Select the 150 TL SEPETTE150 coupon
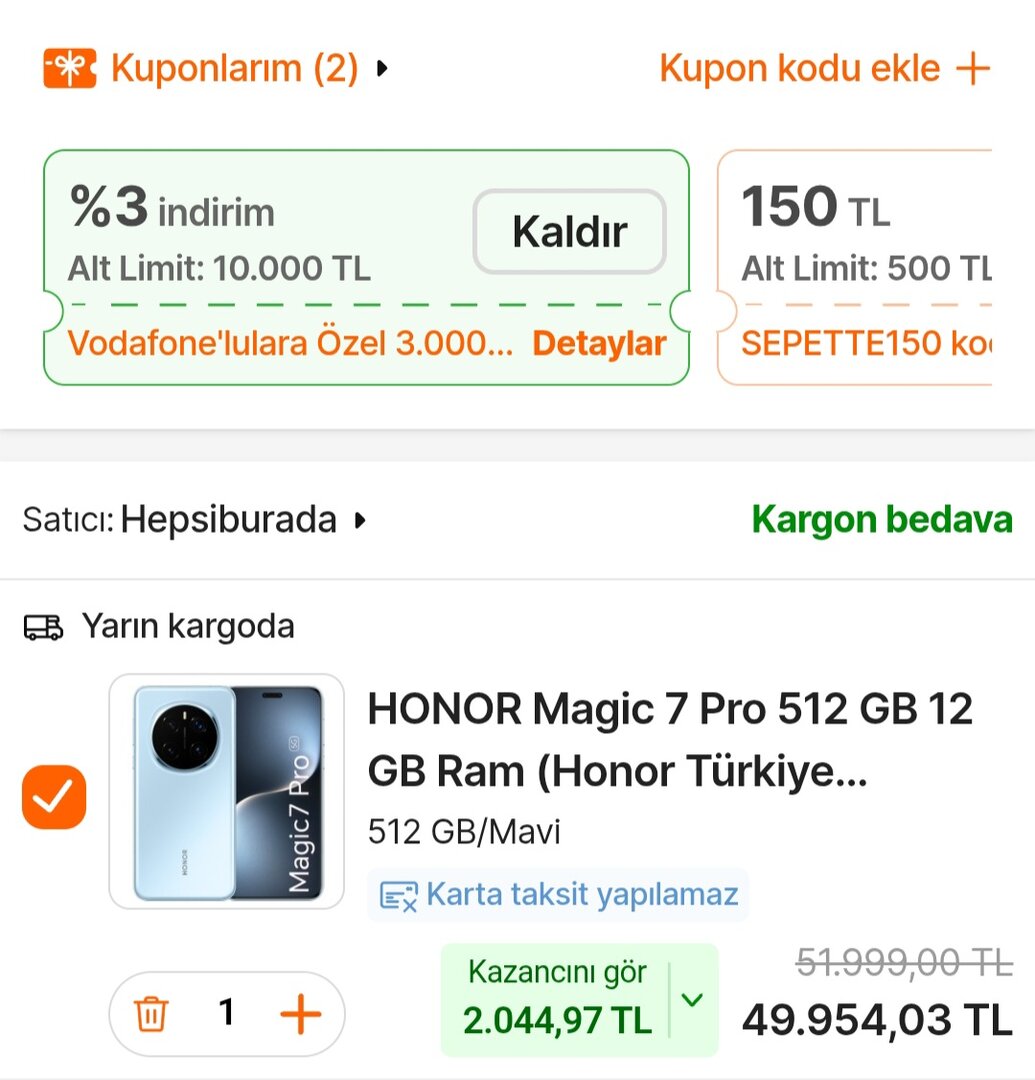The height and width of the screenshot is (1080, 1035). (x=860, y=267)
